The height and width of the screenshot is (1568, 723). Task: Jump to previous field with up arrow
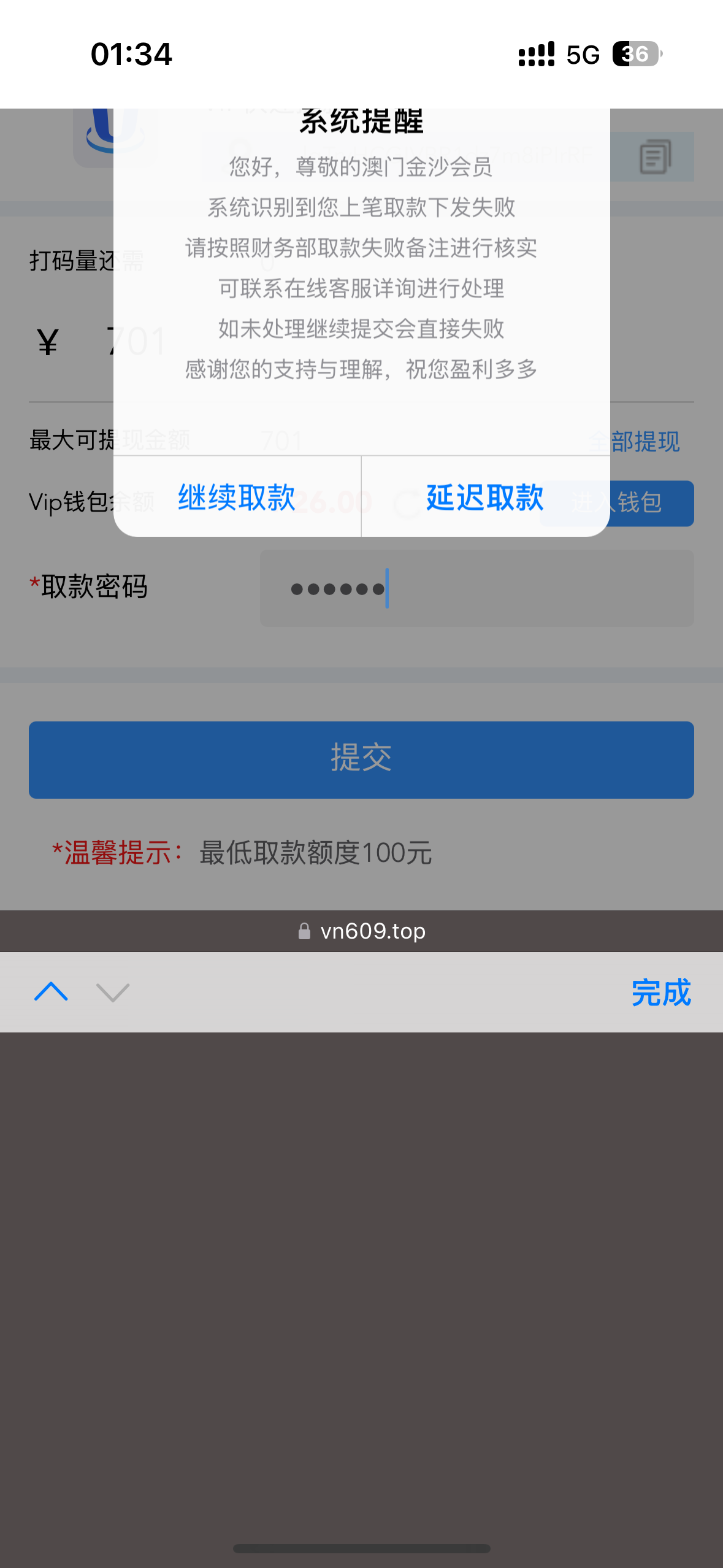coord(52,992)
